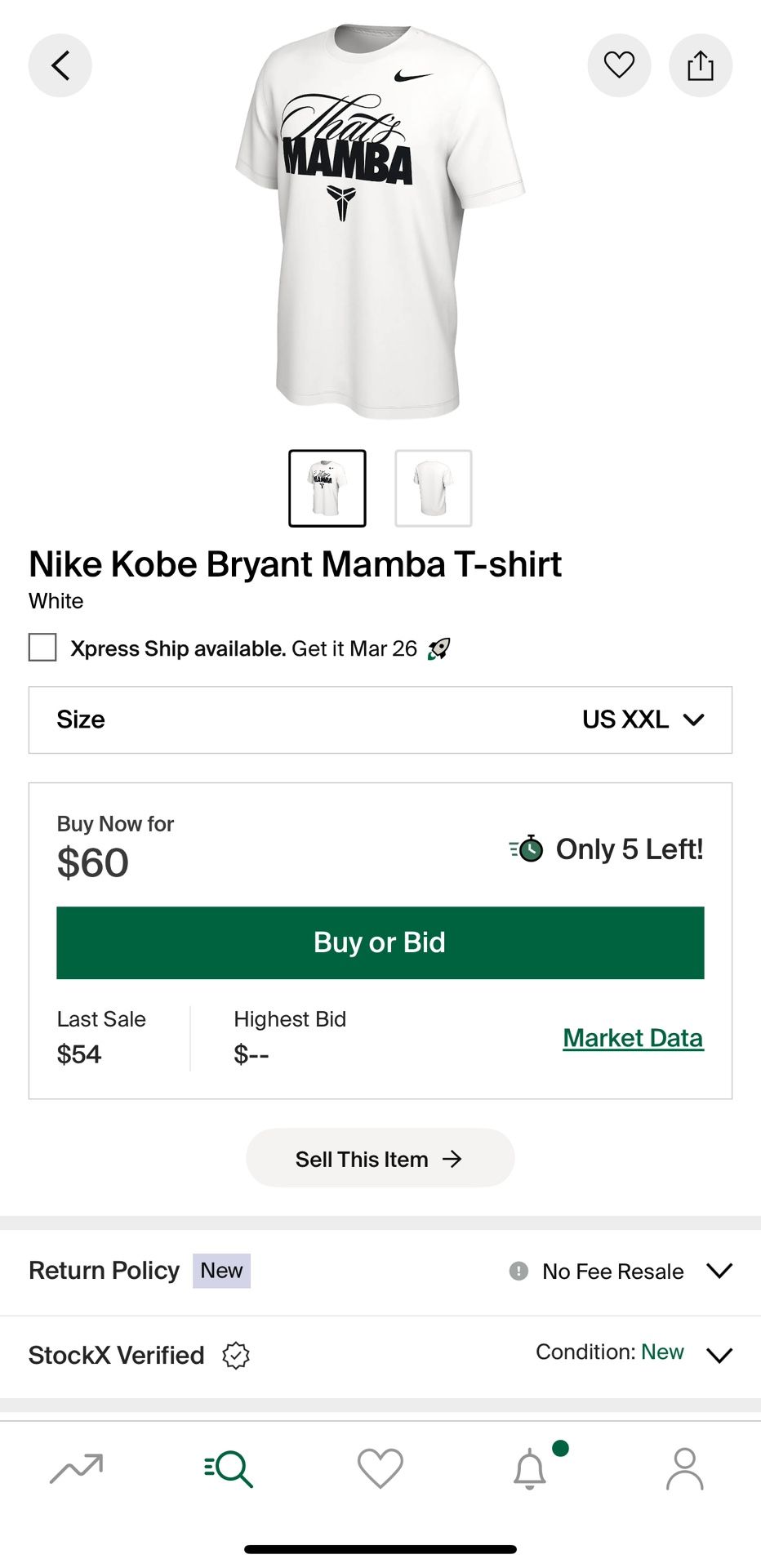761x1568 pixels.
Task: Open the Market Data link
Action: 632,1037
